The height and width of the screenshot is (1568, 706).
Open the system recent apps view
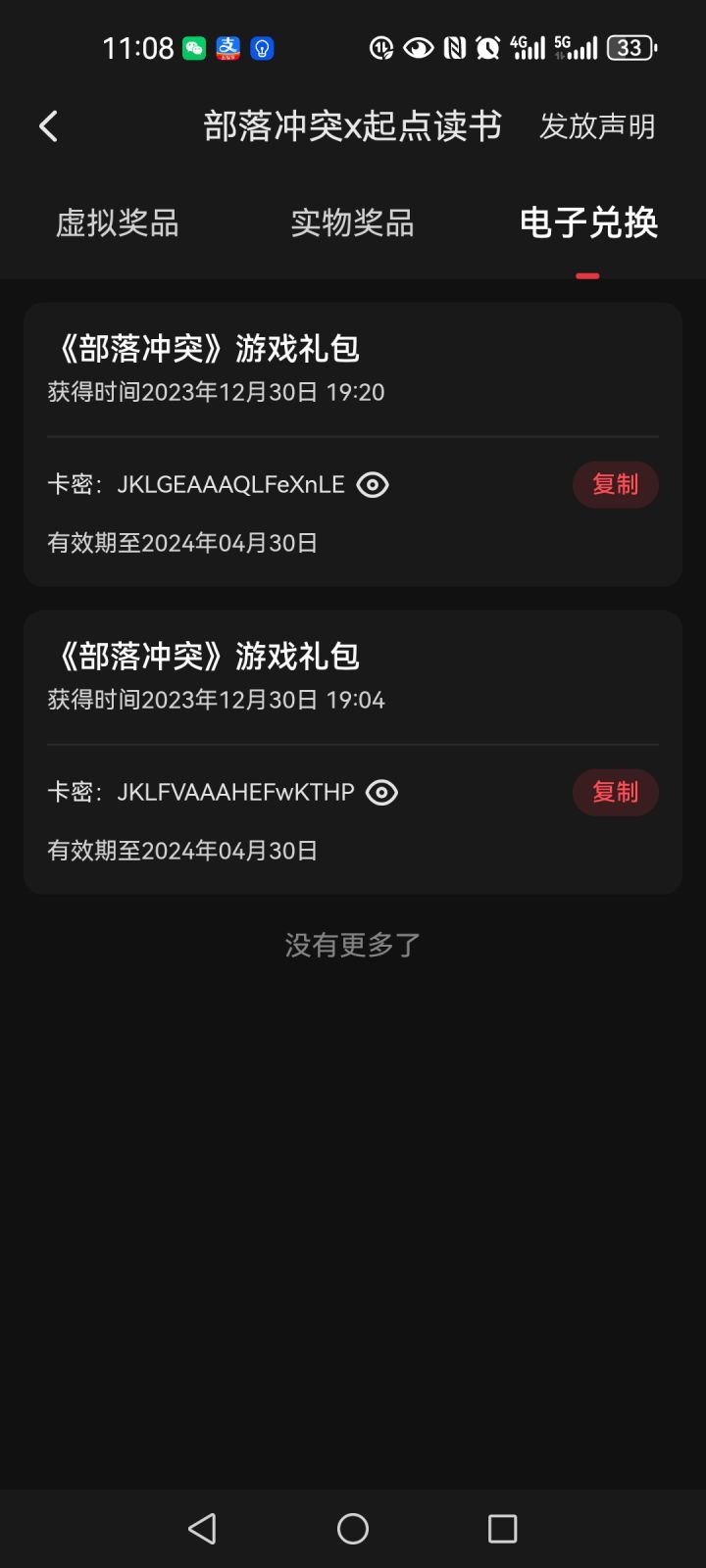pos(502,1529)
